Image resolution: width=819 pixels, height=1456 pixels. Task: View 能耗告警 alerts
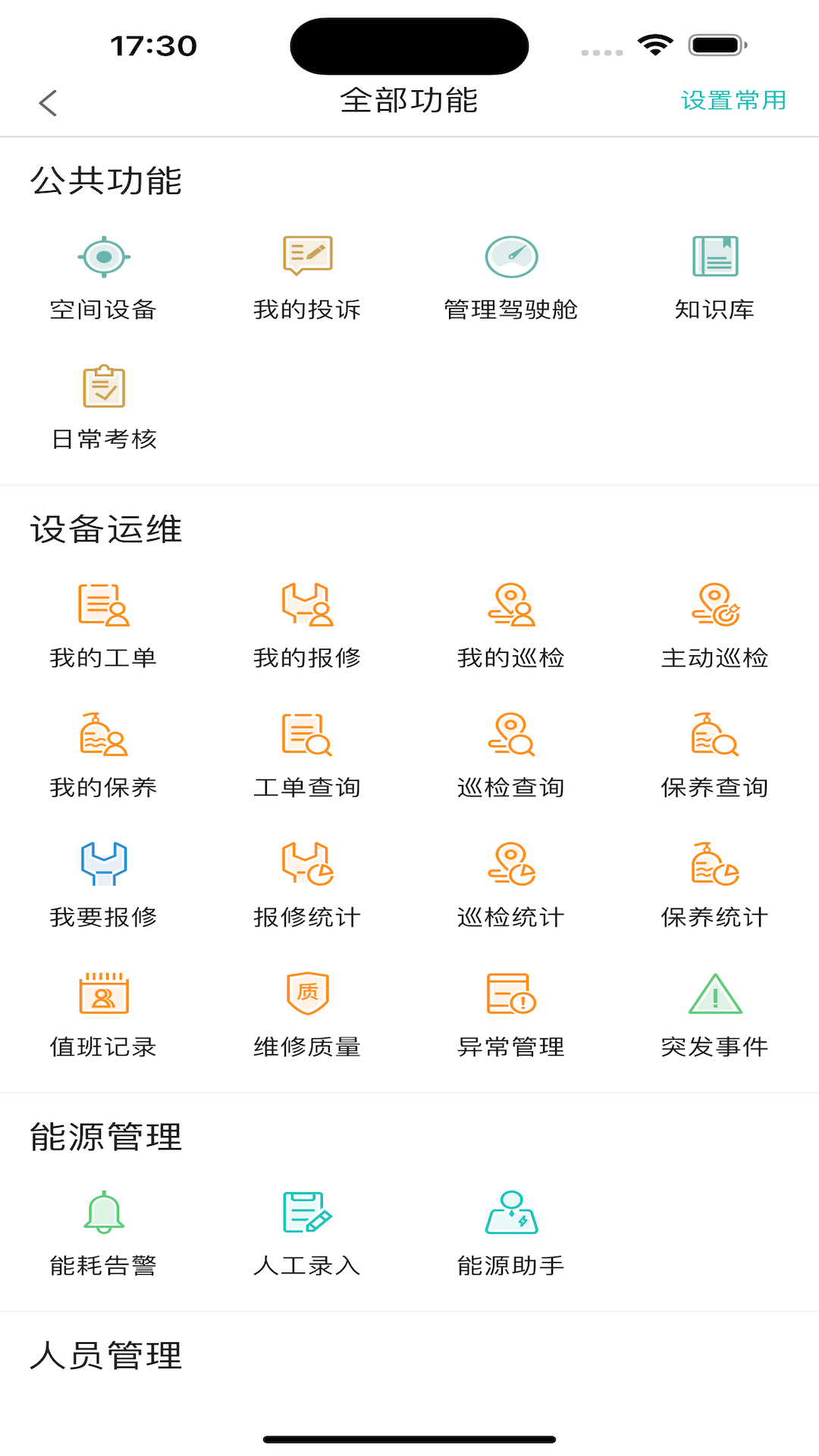[104, 1232]
